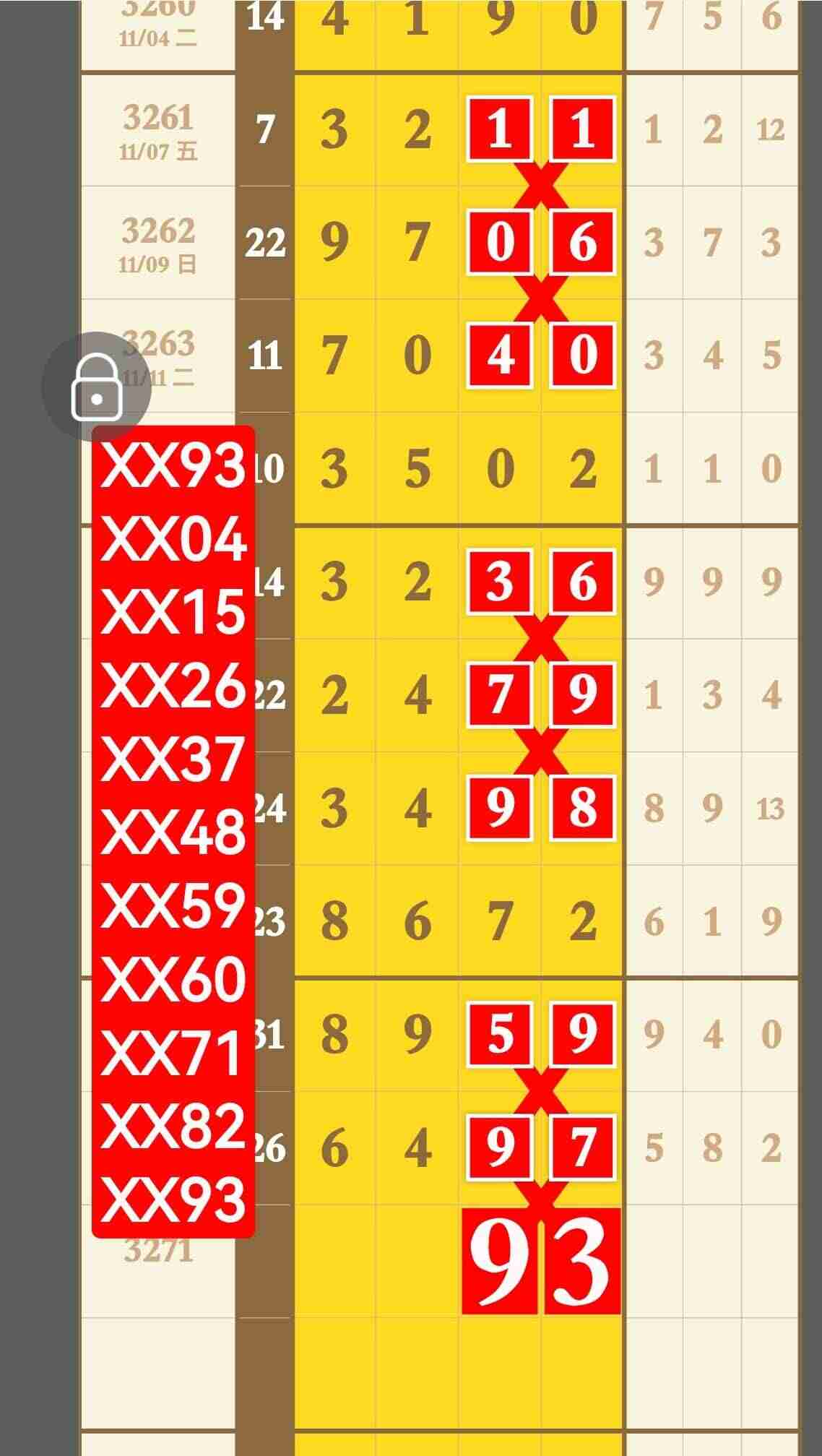Tap the lock icon overlay
This screenshot has height=1456, width=822.
pos(96,387)
